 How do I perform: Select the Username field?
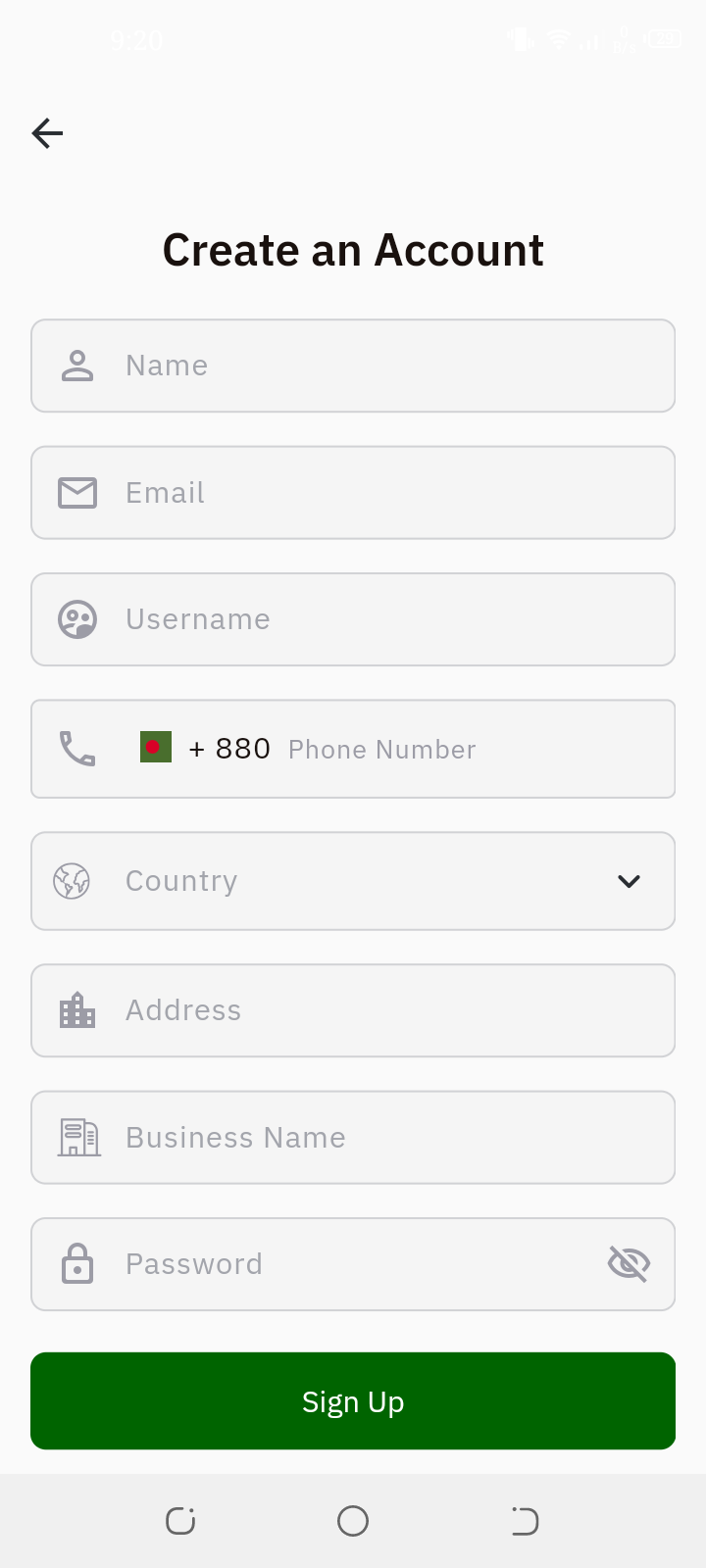pos(392,619)
